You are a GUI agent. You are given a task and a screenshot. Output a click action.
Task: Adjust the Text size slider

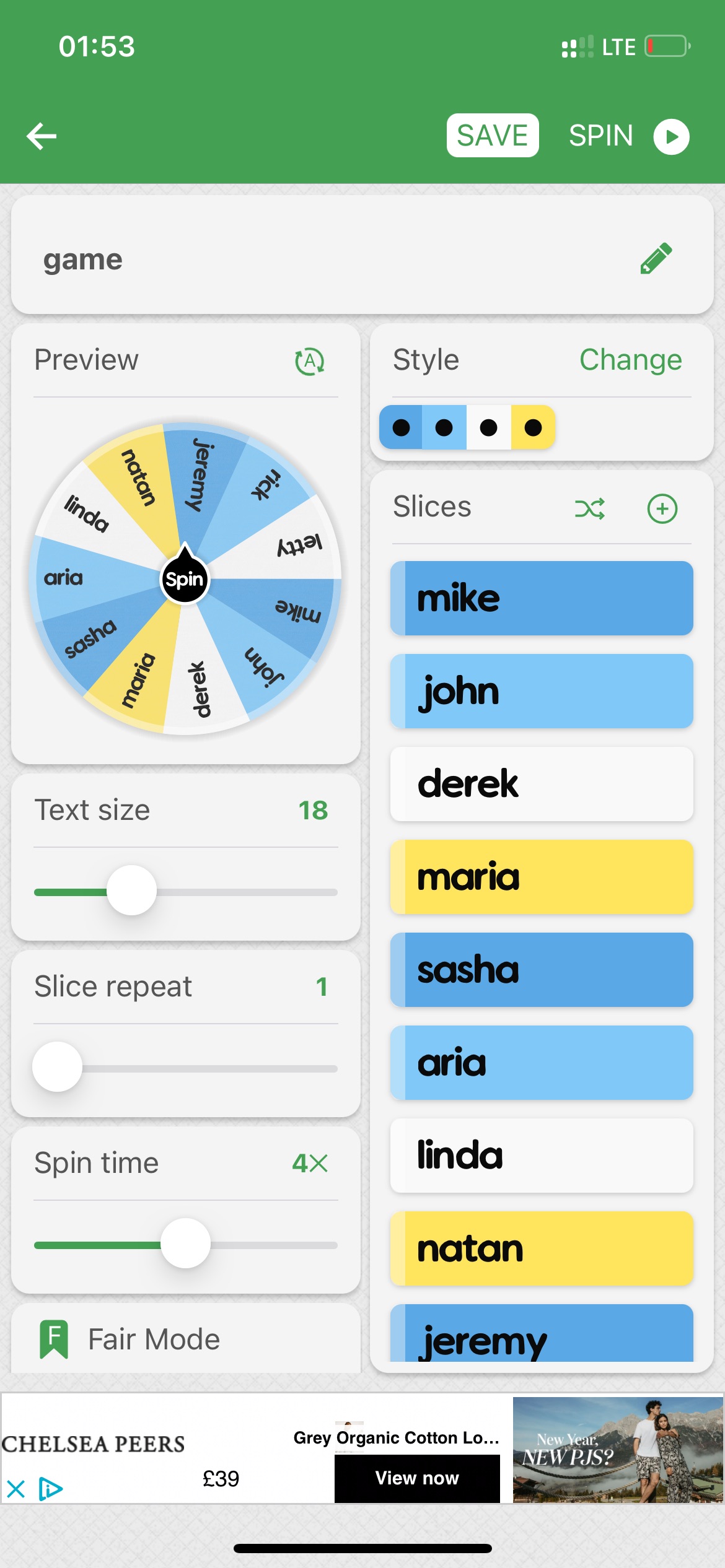click(131, 891)
